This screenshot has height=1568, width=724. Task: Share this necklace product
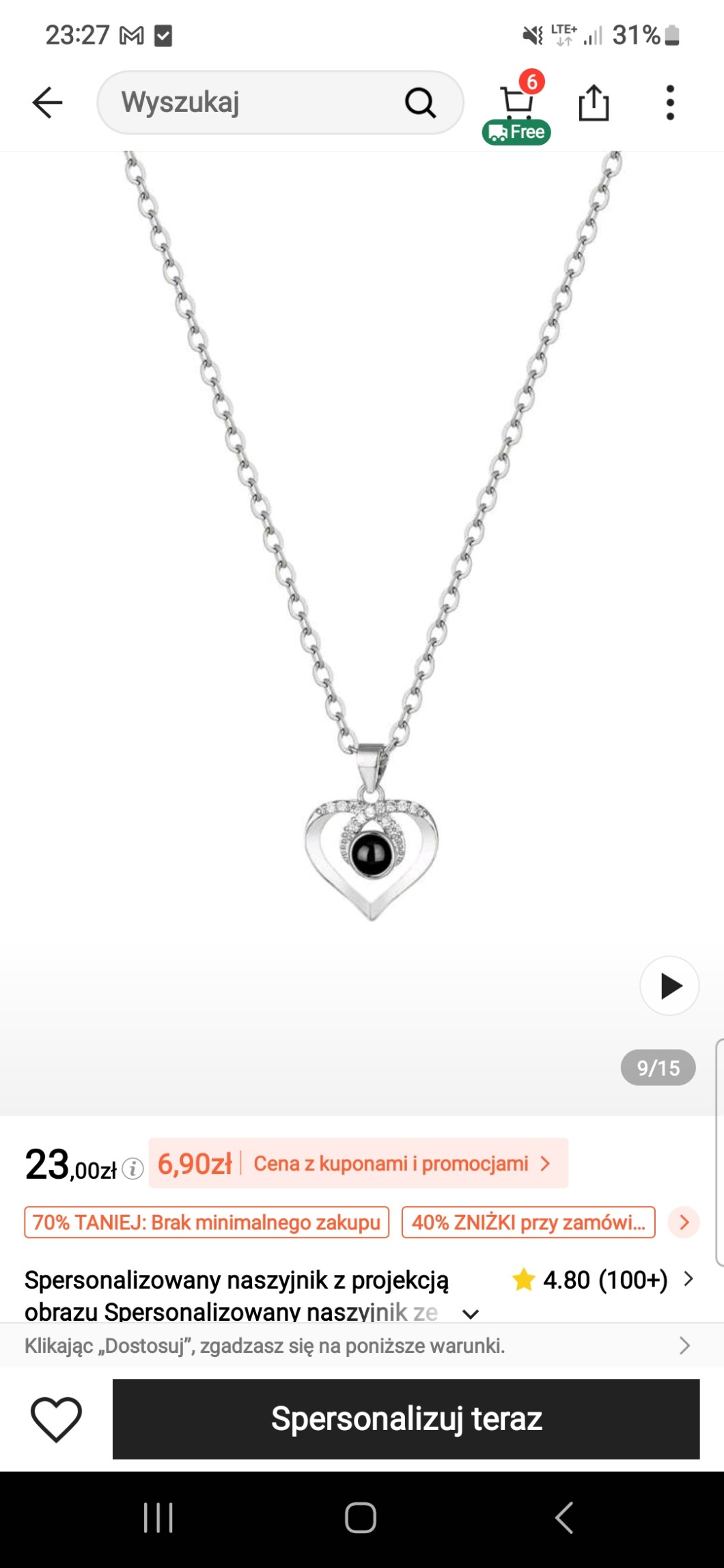pos(594,103)
